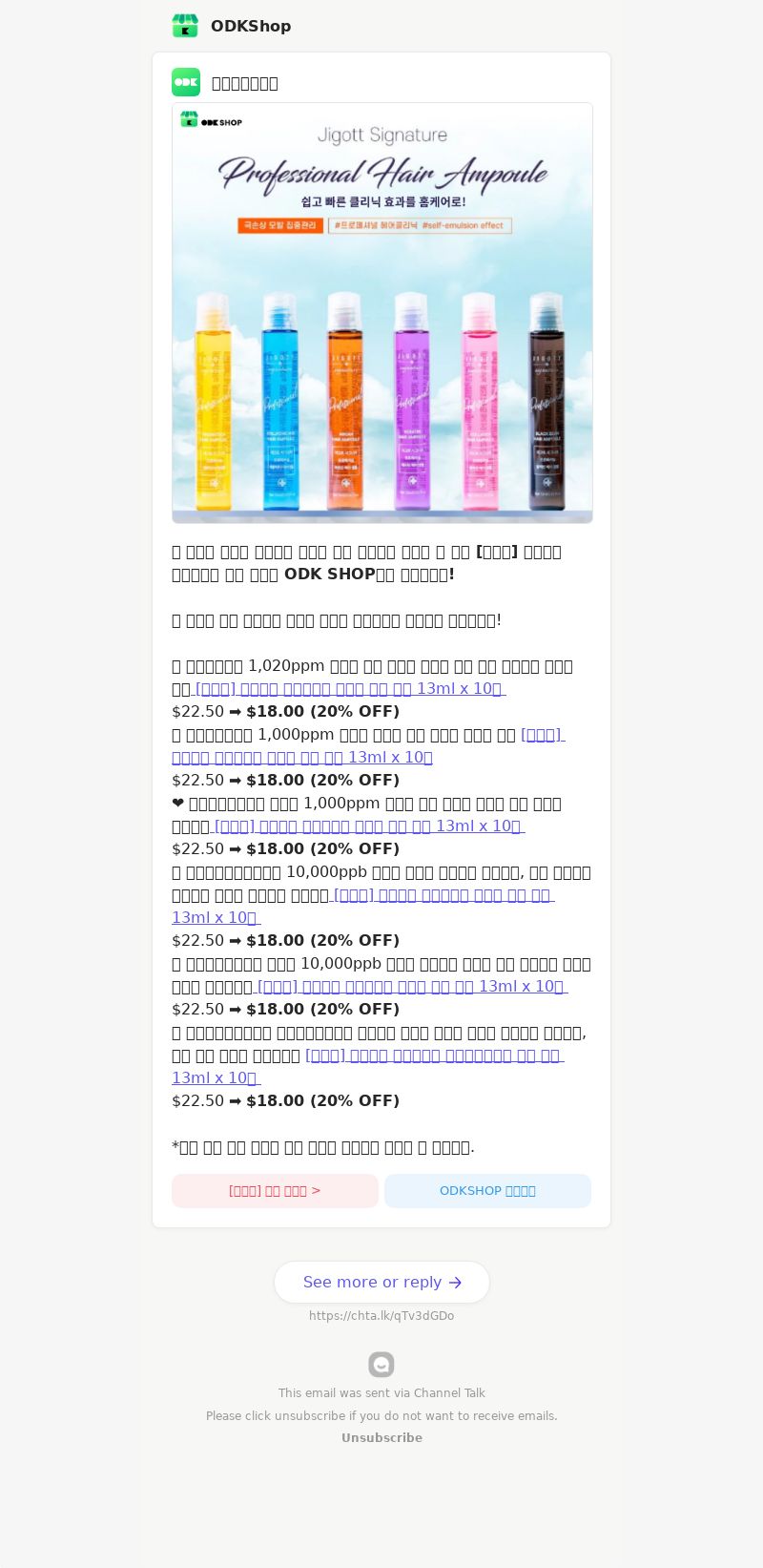Screen dimensions: 763x1568
Task: Open the Jigott Professional Hair Ampoule banner image
Action: click(381, 313)
